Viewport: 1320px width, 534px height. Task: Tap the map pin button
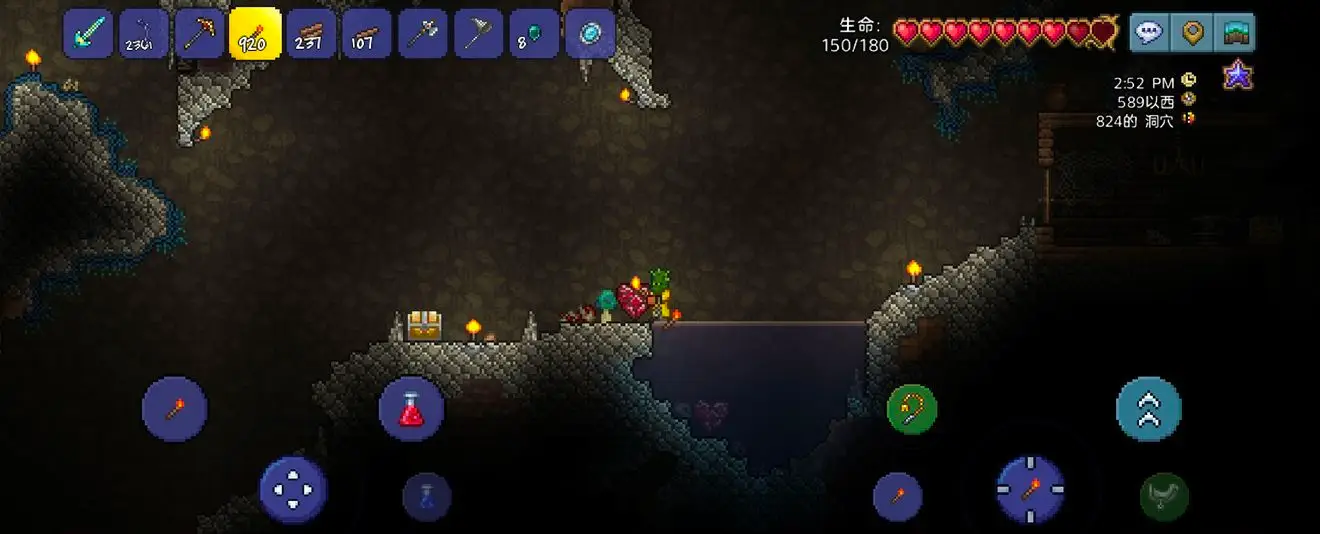pos(1192,33)
